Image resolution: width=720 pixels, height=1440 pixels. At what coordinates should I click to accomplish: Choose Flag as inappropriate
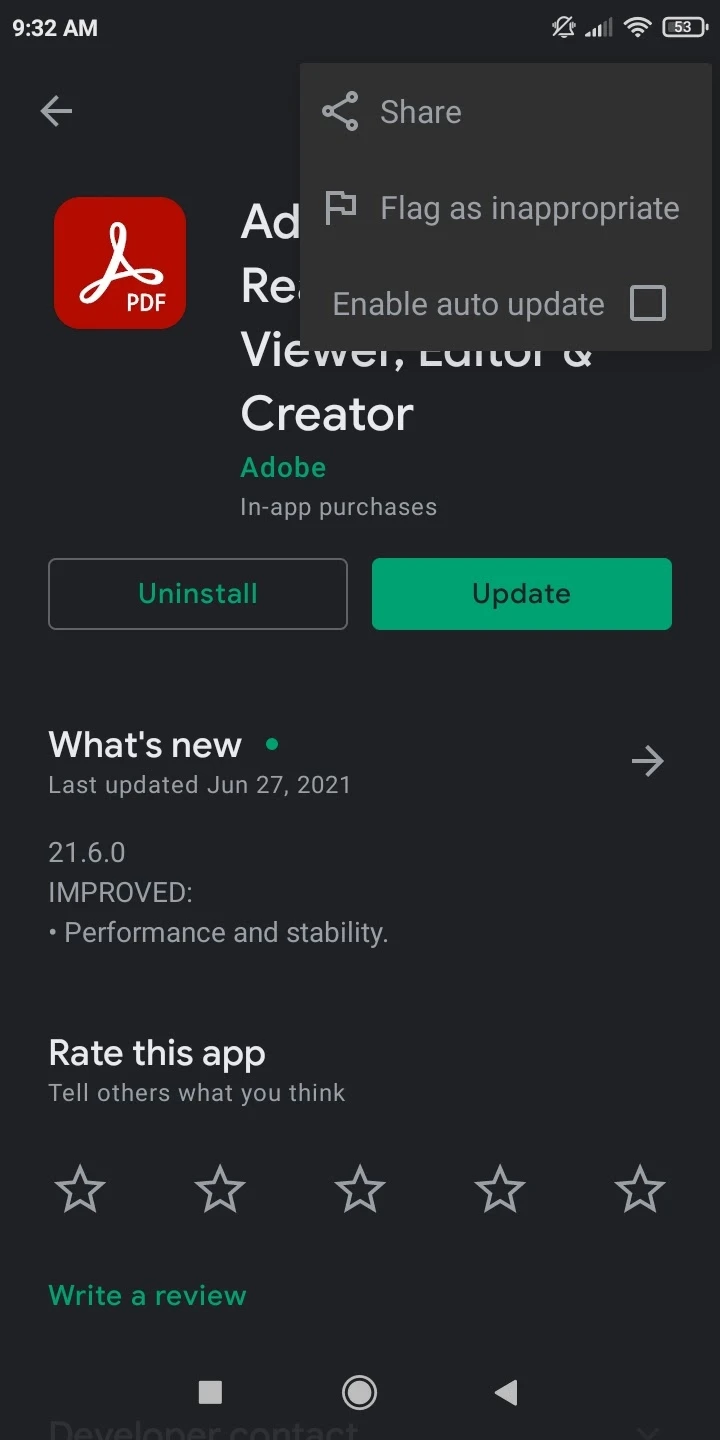(x=506, y=208)
